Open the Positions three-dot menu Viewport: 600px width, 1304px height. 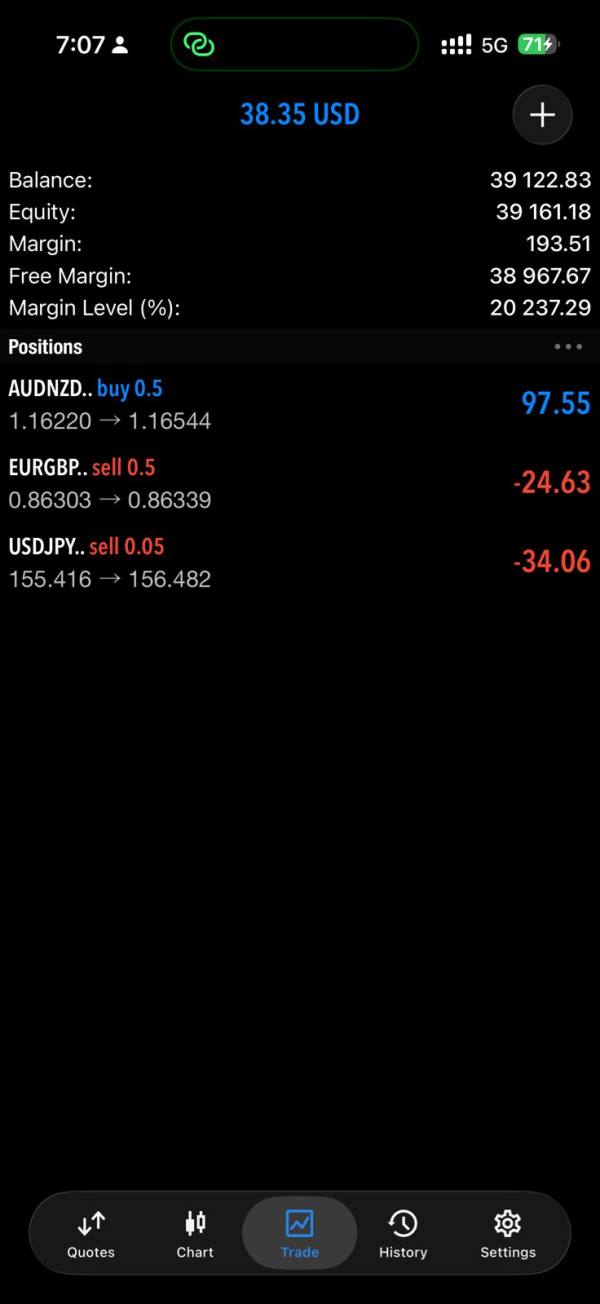pos(567,347)
